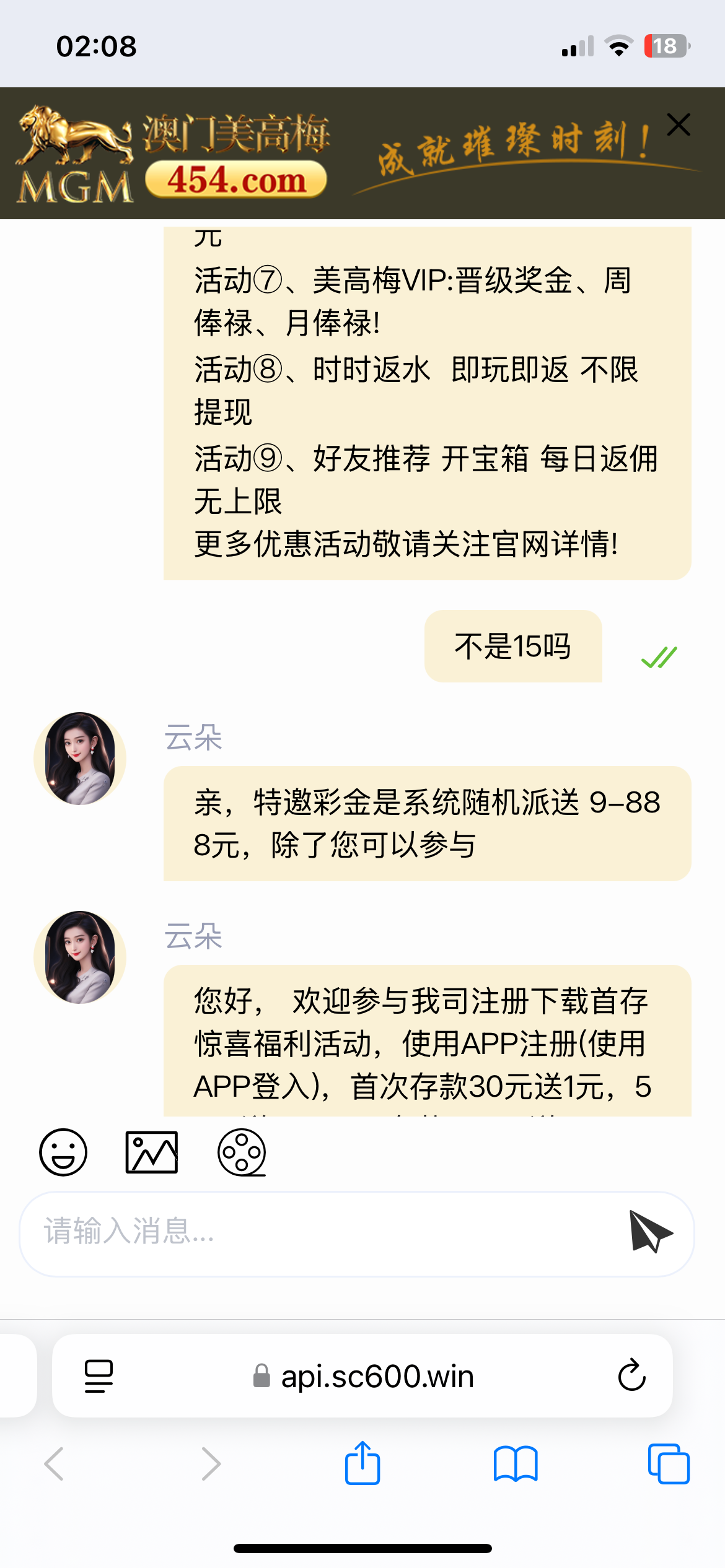725x1568 pixels.
Task: Reload the api.sc600.win page
Action: point(631,1376)
